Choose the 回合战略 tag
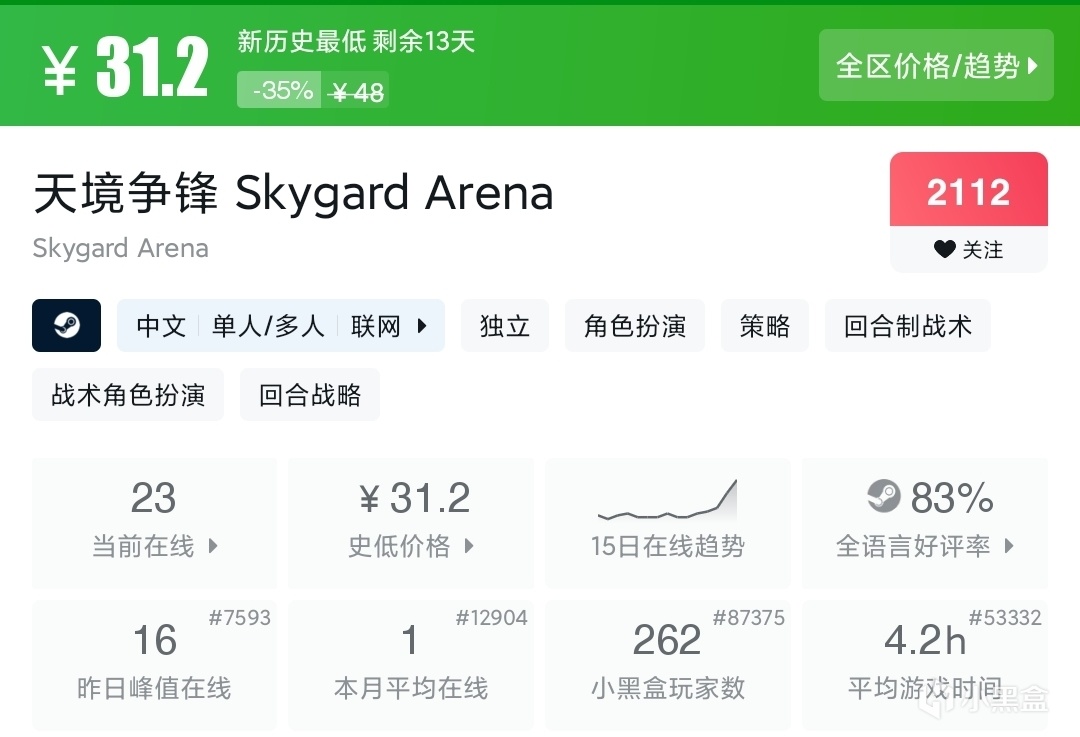1080x737 pixels. (x=310, y=394)
